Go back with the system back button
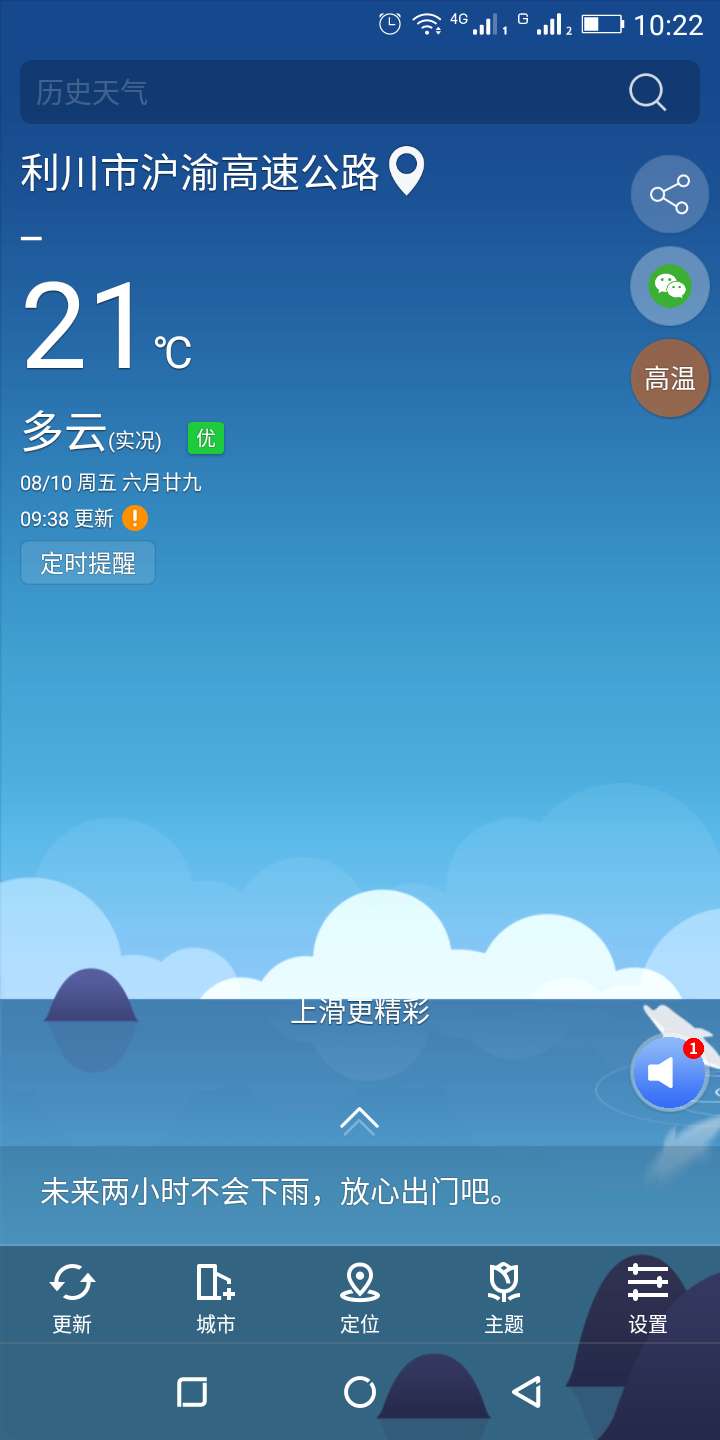720x1440 pixels. [x=526, y=1392]
